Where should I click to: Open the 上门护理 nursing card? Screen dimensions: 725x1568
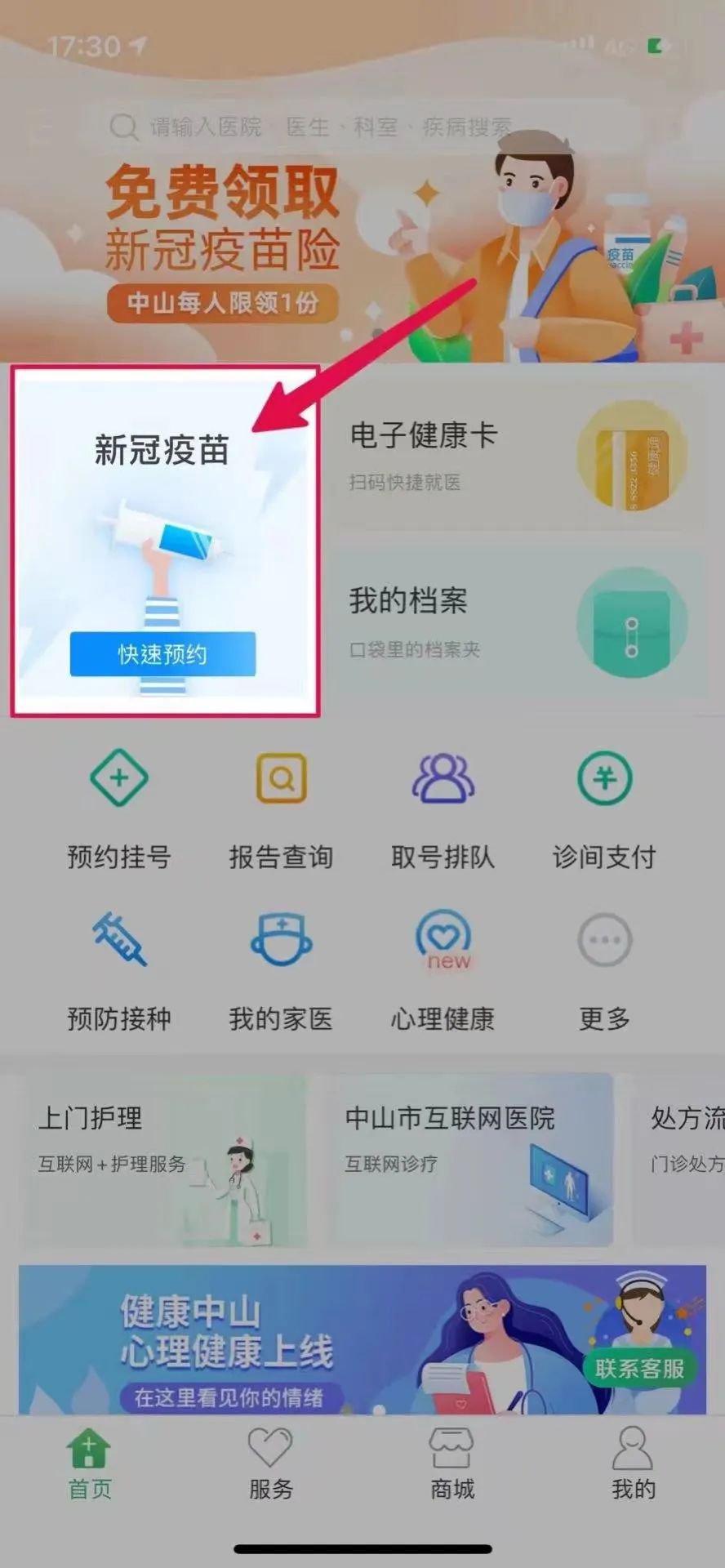pyautogui.click(x=163, y=1160)
